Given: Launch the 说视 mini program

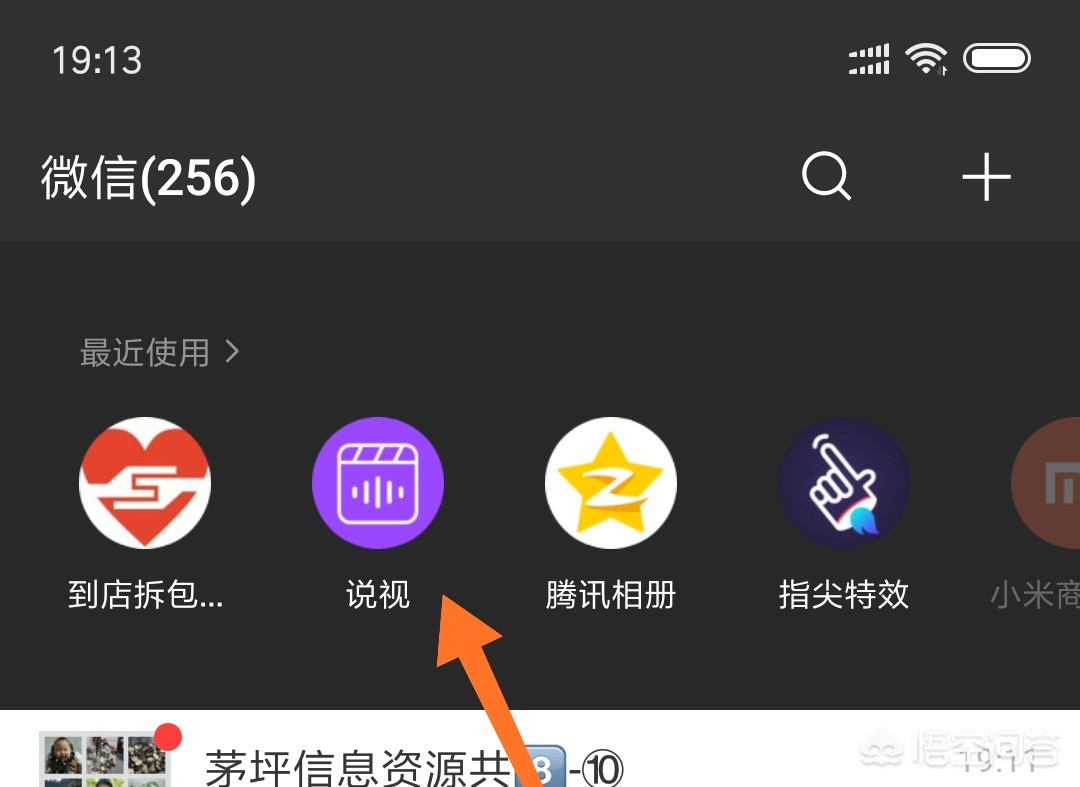Looking at the screenshot, I should click(378, 483).
